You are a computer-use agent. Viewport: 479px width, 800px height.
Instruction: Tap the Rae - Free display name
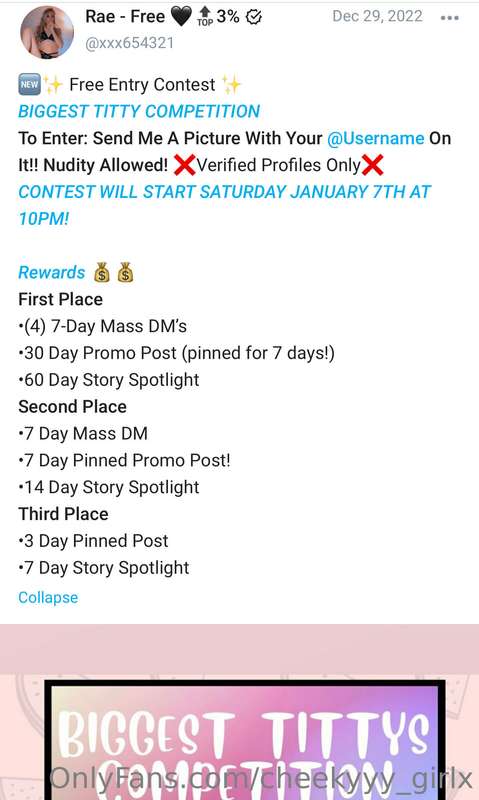[x=125, y=16]
